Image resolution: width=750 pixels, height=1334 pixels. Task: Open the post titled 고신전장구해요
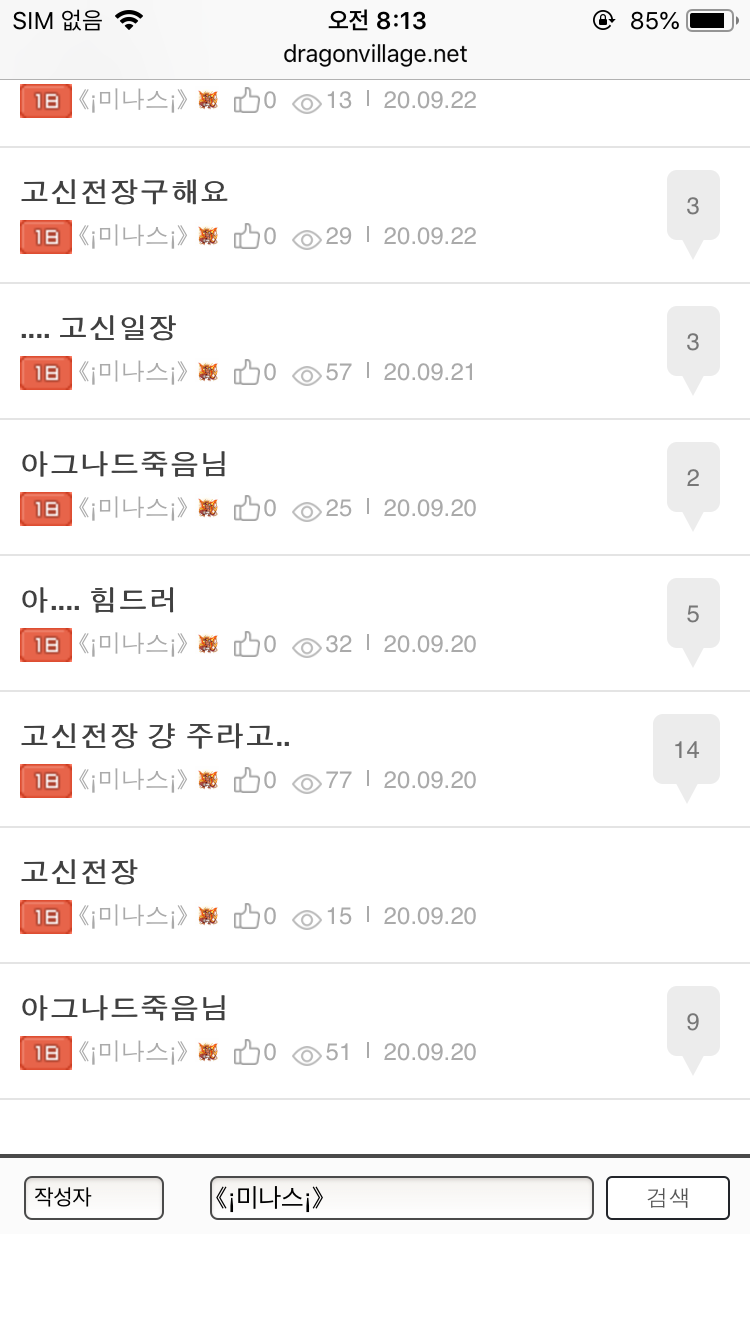[125, 191]
